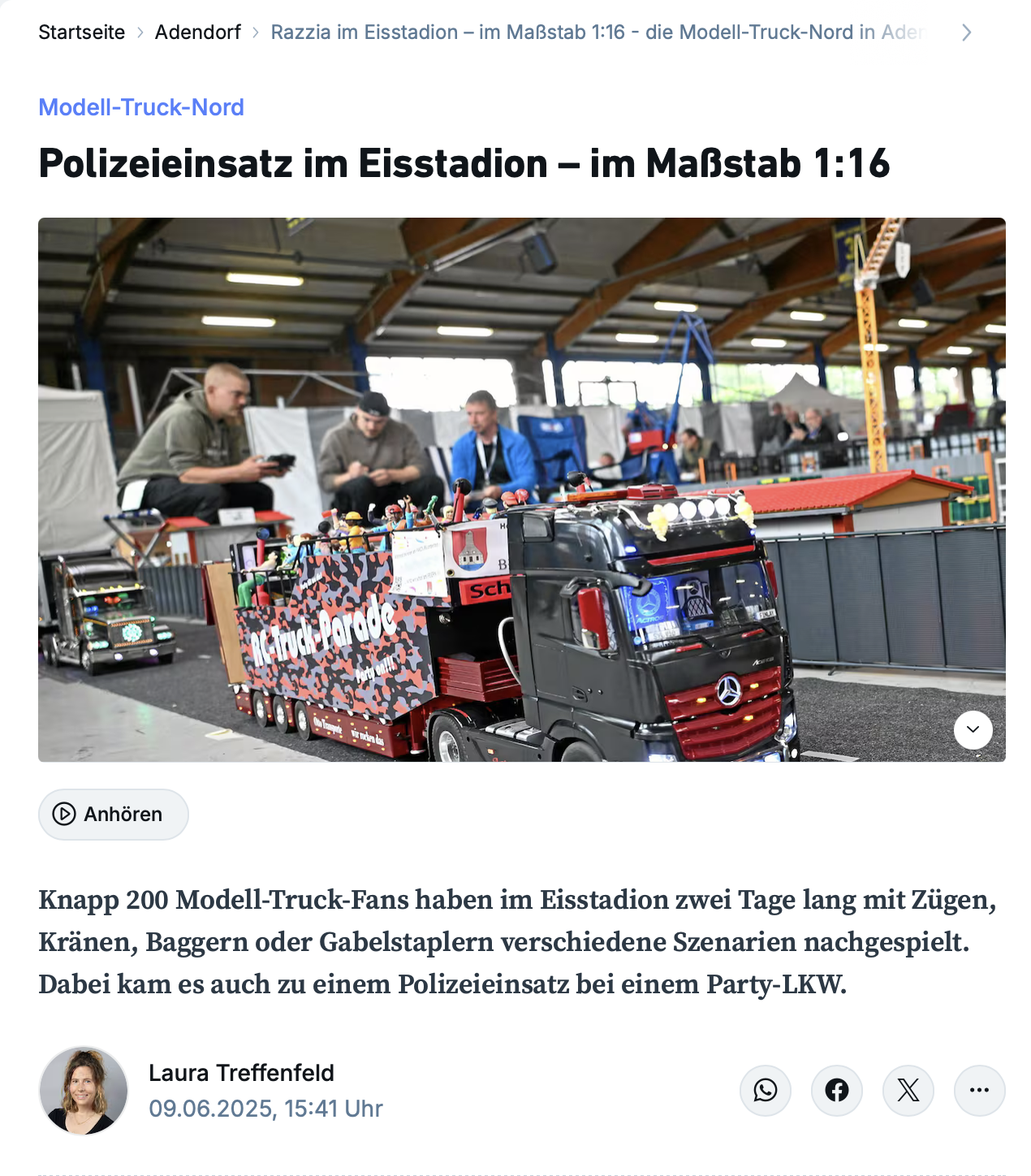Play article audio with Anhören
1031x1176 pixels.
click(113, 814)
